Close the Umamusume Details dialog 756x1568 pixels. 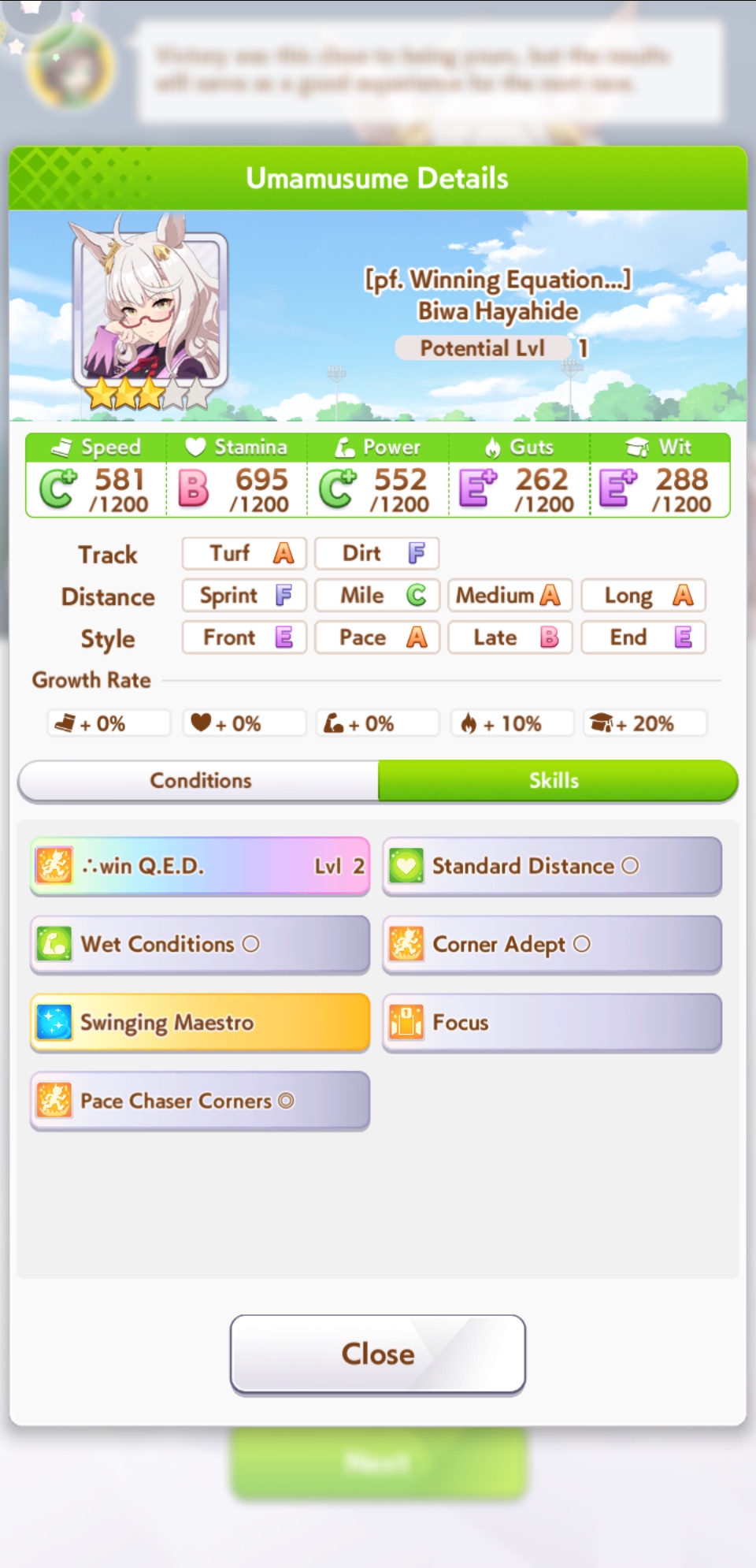pyautogui.click(x=377, y=1353)
